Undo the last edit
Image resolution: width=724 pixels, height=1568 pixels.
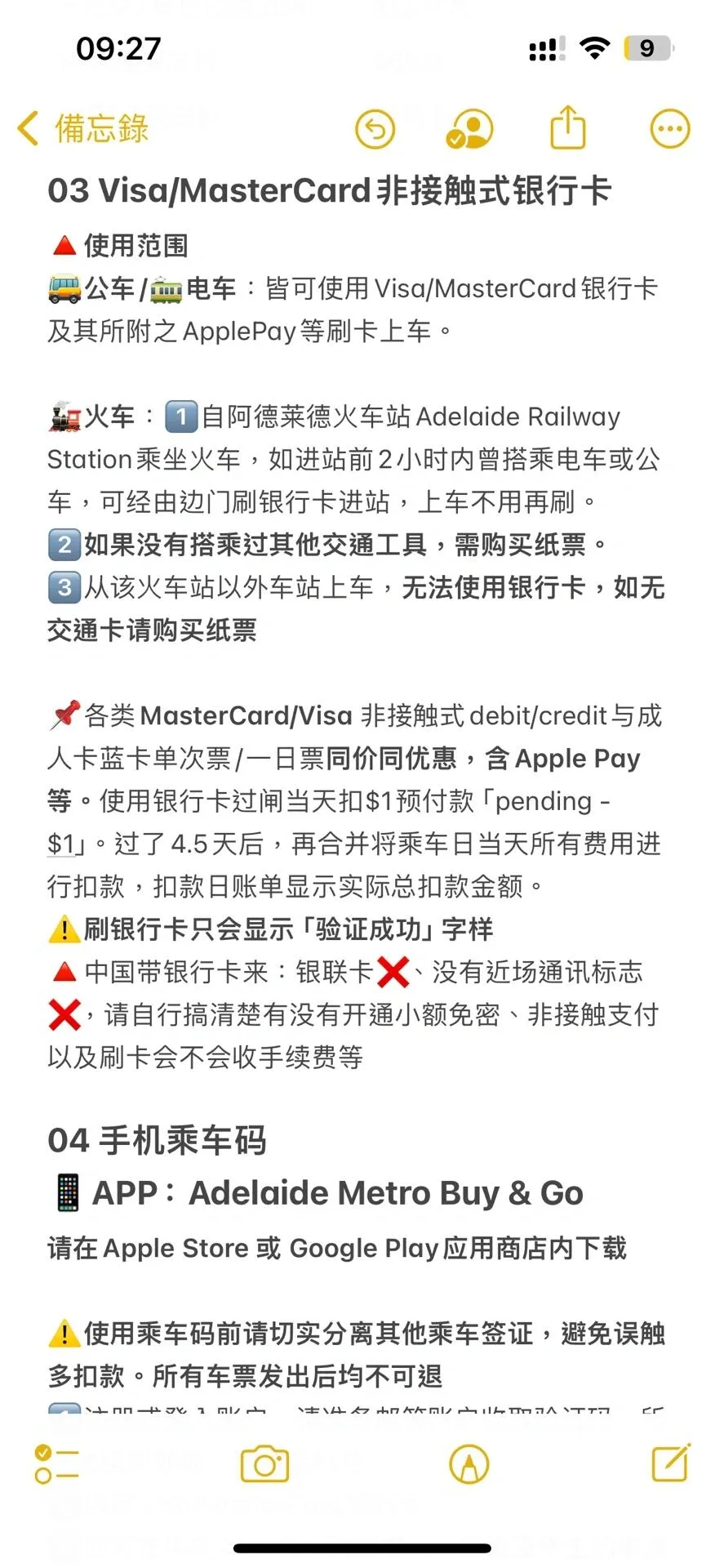[x=375, y=129]
